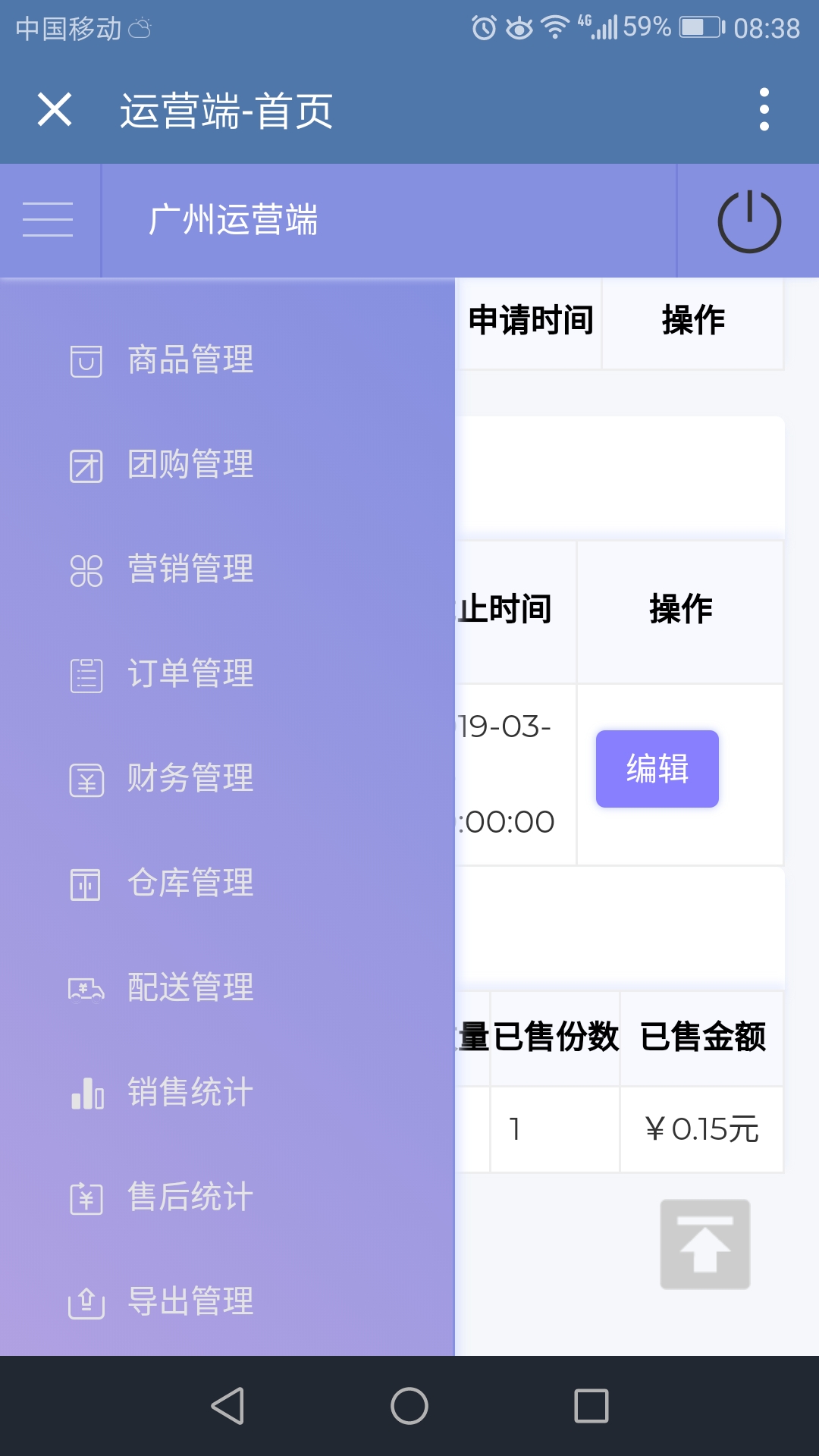Image resolution: width=819 pixels, height=1456 pixels.
Task: Open 财务管理
Action: (190, 778)
